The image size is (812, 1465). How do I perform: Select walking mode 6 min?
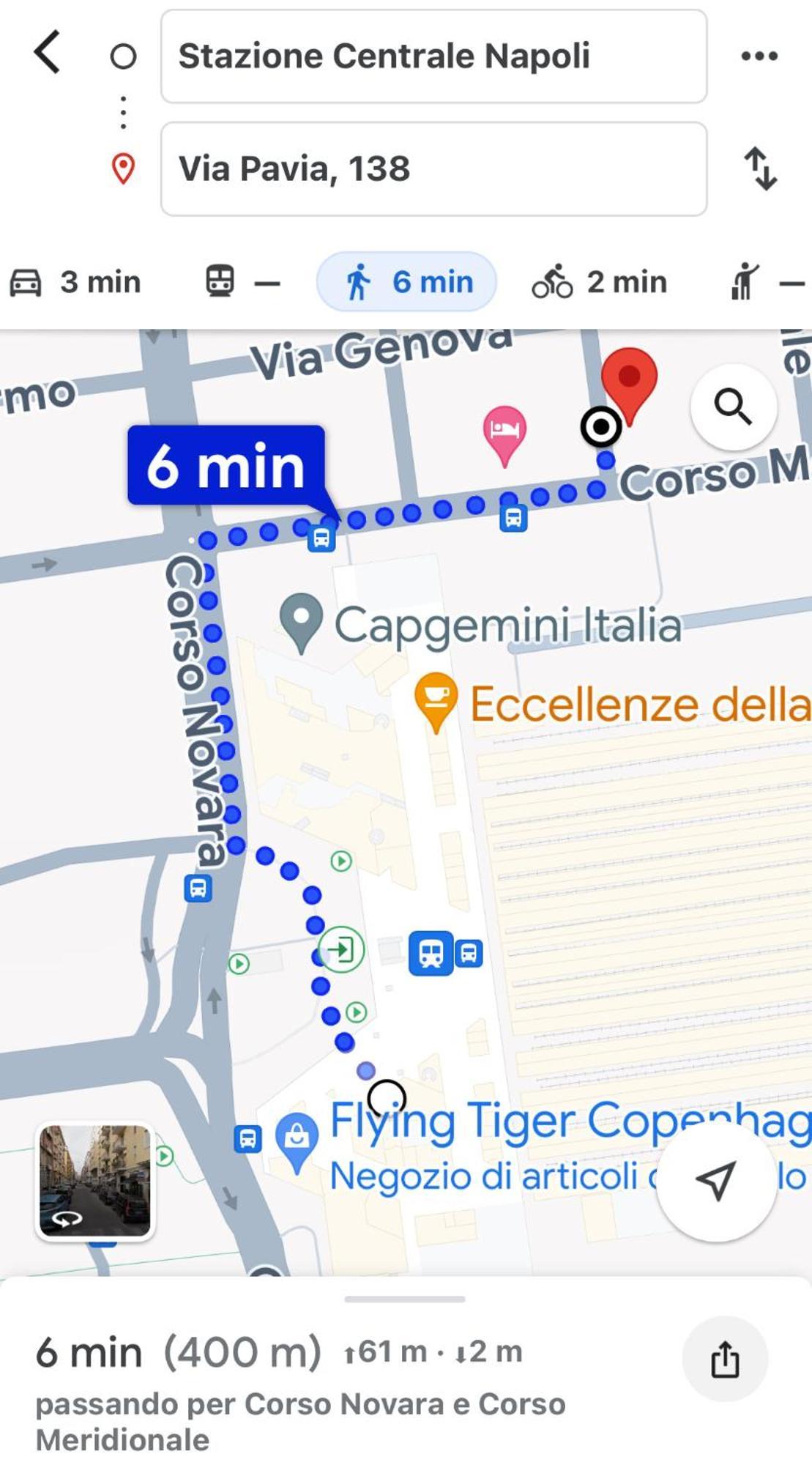coord(406,282)
